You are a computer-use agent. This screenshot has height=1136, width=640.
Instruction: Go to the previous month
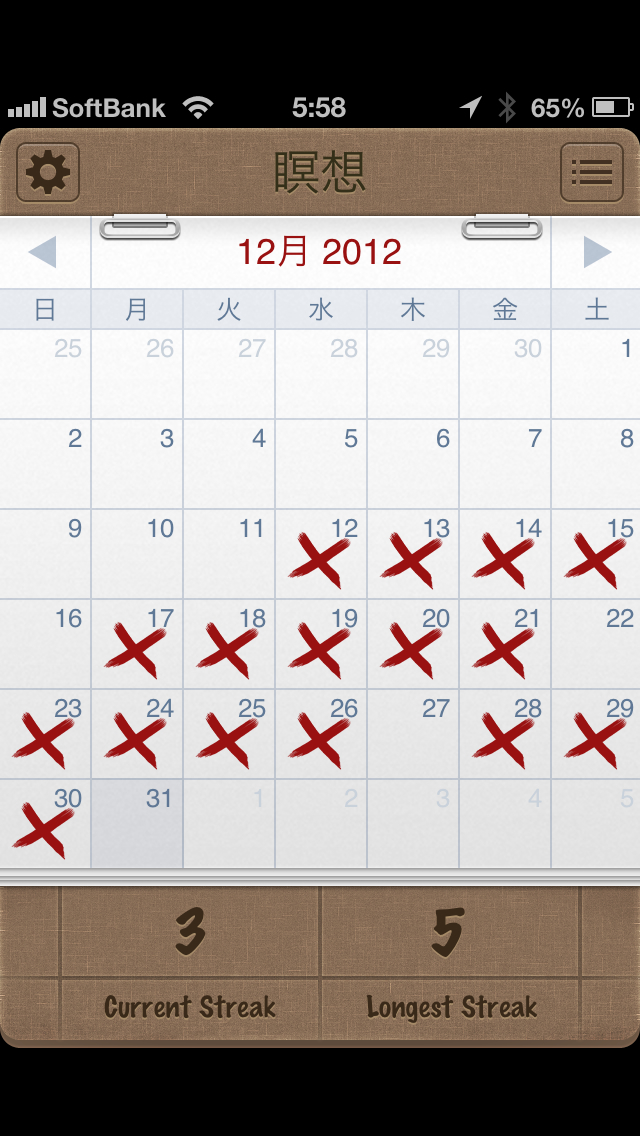click(43, 252)
